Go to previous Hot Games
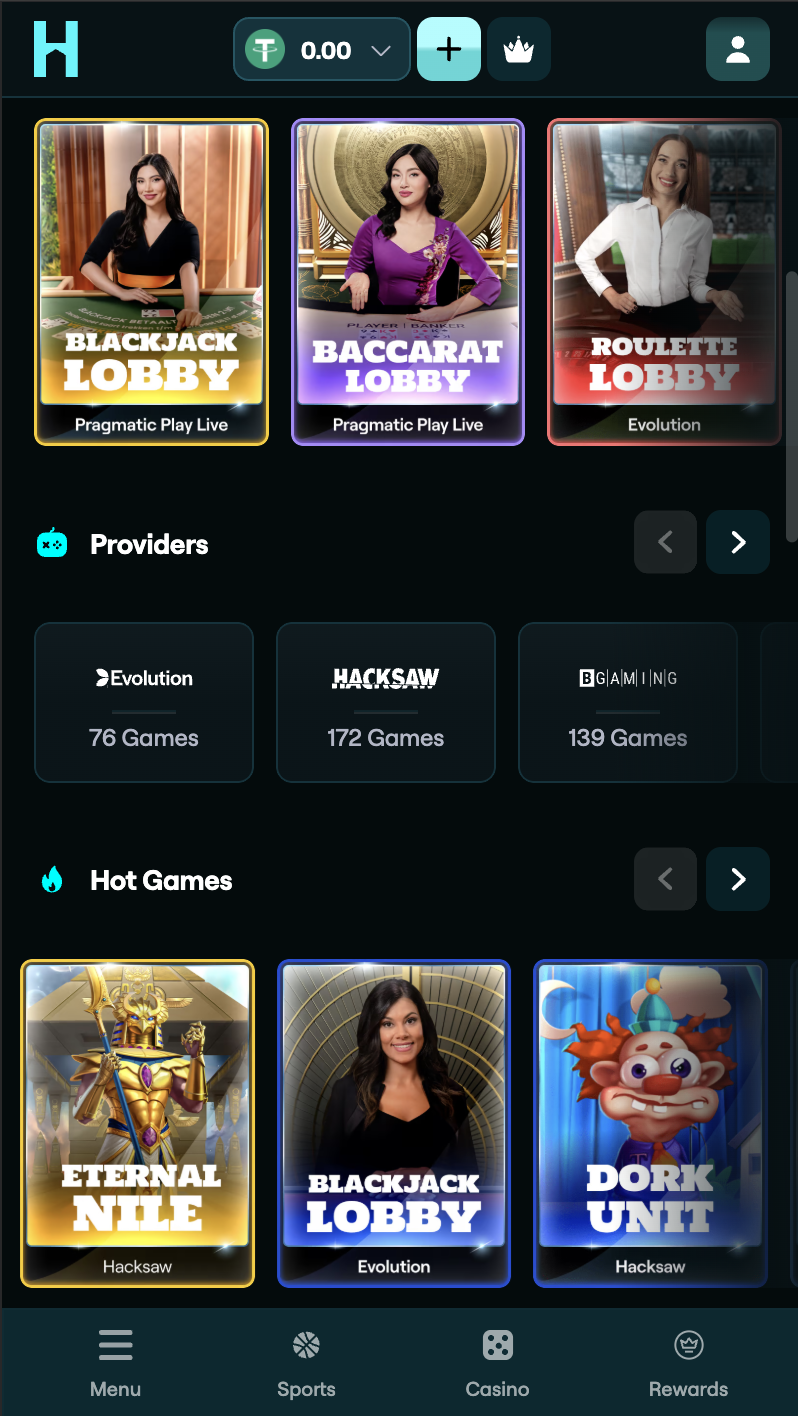This screenshot has height=1416, width=798. pyautogui.click(x=665, y=879)
